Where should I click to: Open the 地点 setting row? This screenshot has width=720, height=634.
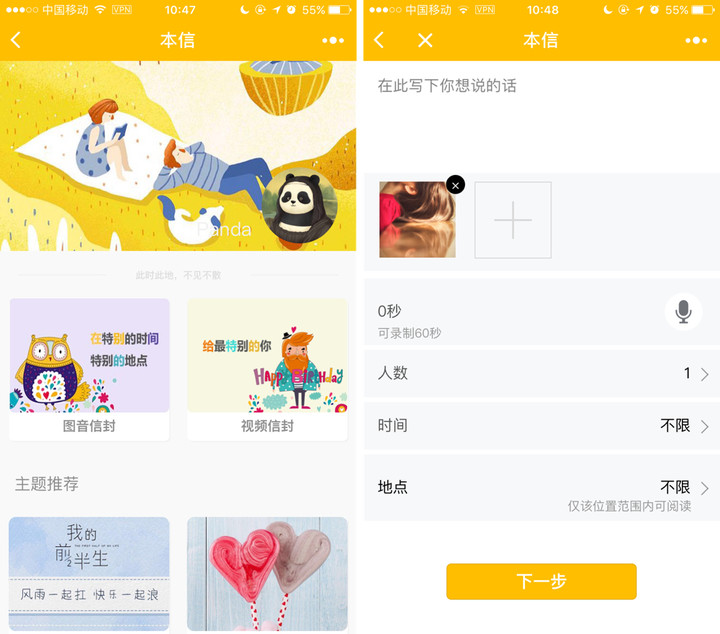pyautogui.click(x=541, y=488)
